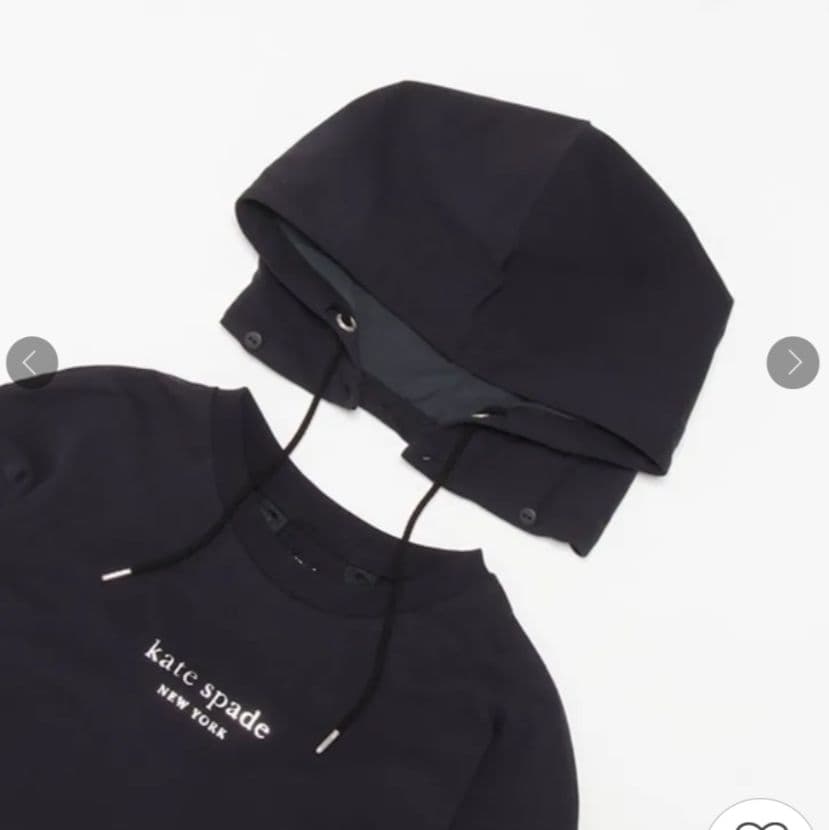Go to the previous product photo

[31, 362]
